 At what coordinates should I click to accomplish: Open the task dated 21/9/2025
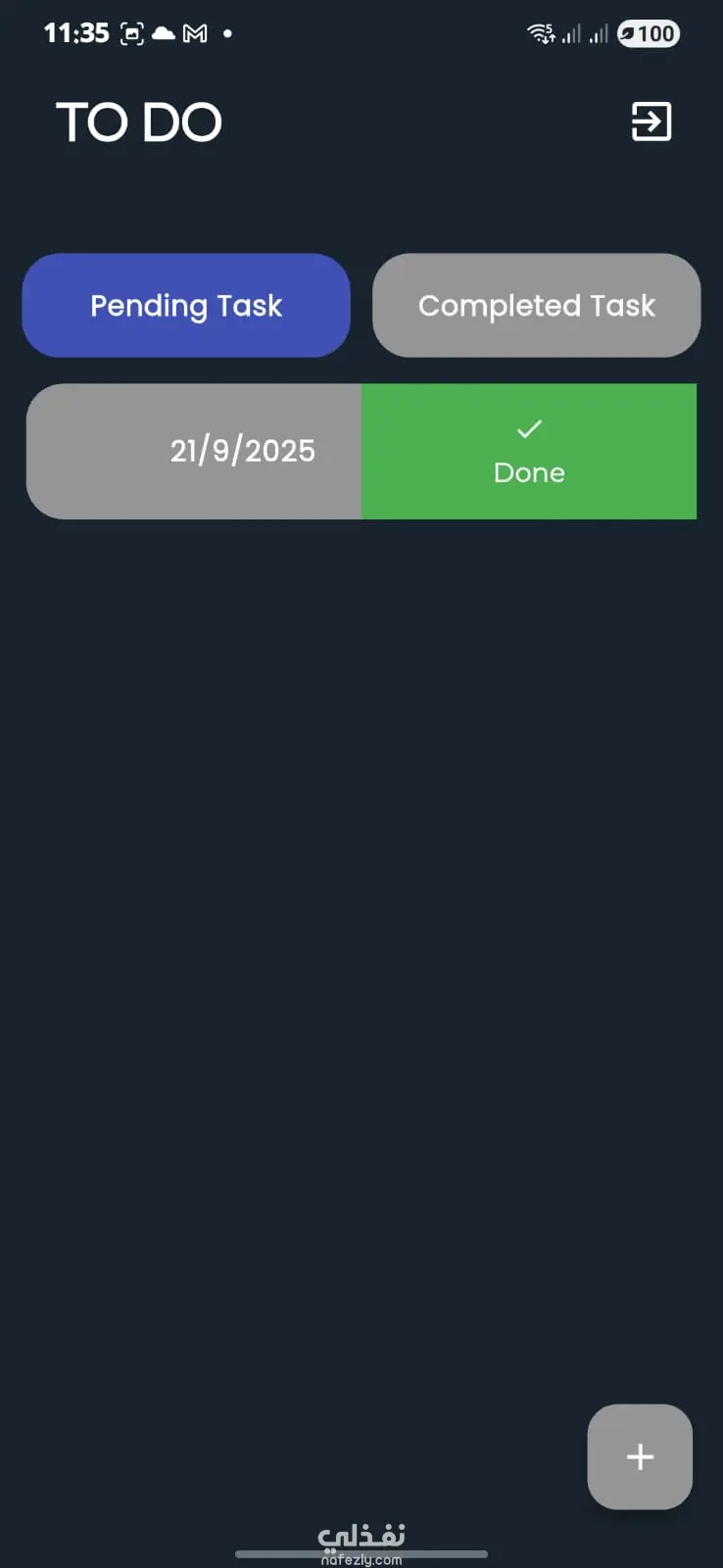[x=194, y=452]
